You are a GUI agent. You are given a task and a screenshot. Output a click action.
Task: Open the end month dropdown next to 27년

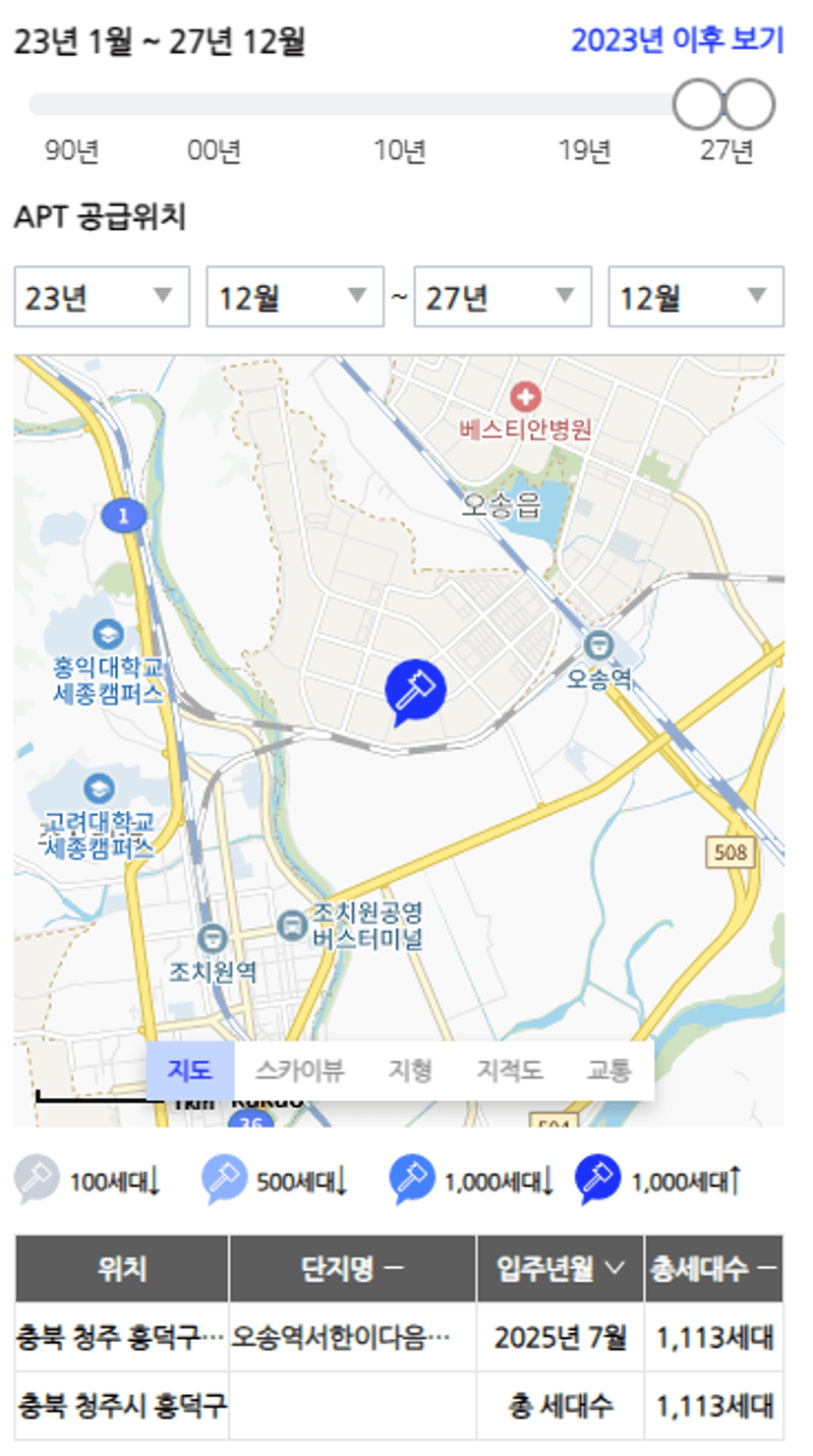[695, 296]
